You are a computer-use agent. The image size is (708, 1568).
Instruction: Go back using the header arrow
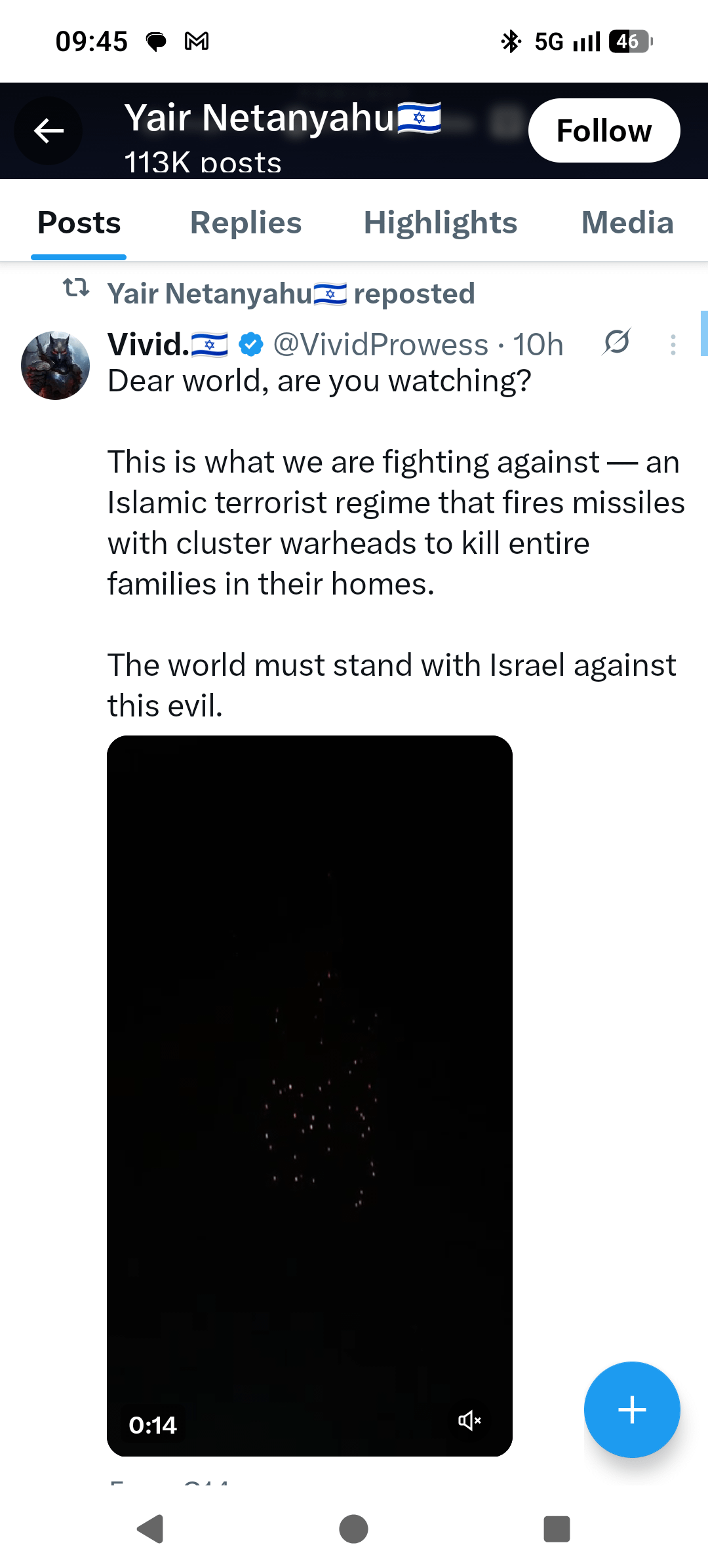point(49,130)
